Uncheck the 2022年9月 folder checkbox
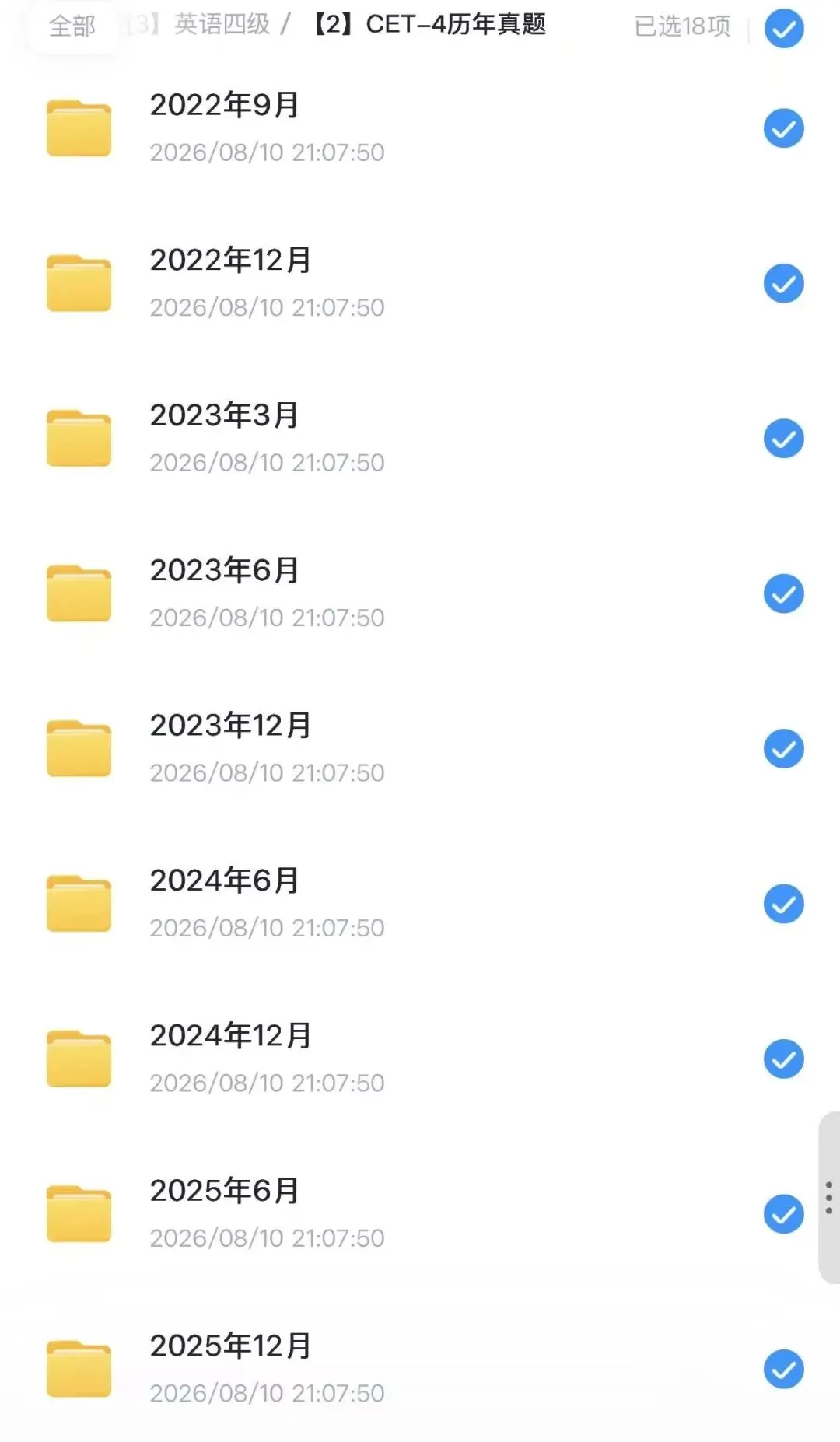 click(783, 128)
